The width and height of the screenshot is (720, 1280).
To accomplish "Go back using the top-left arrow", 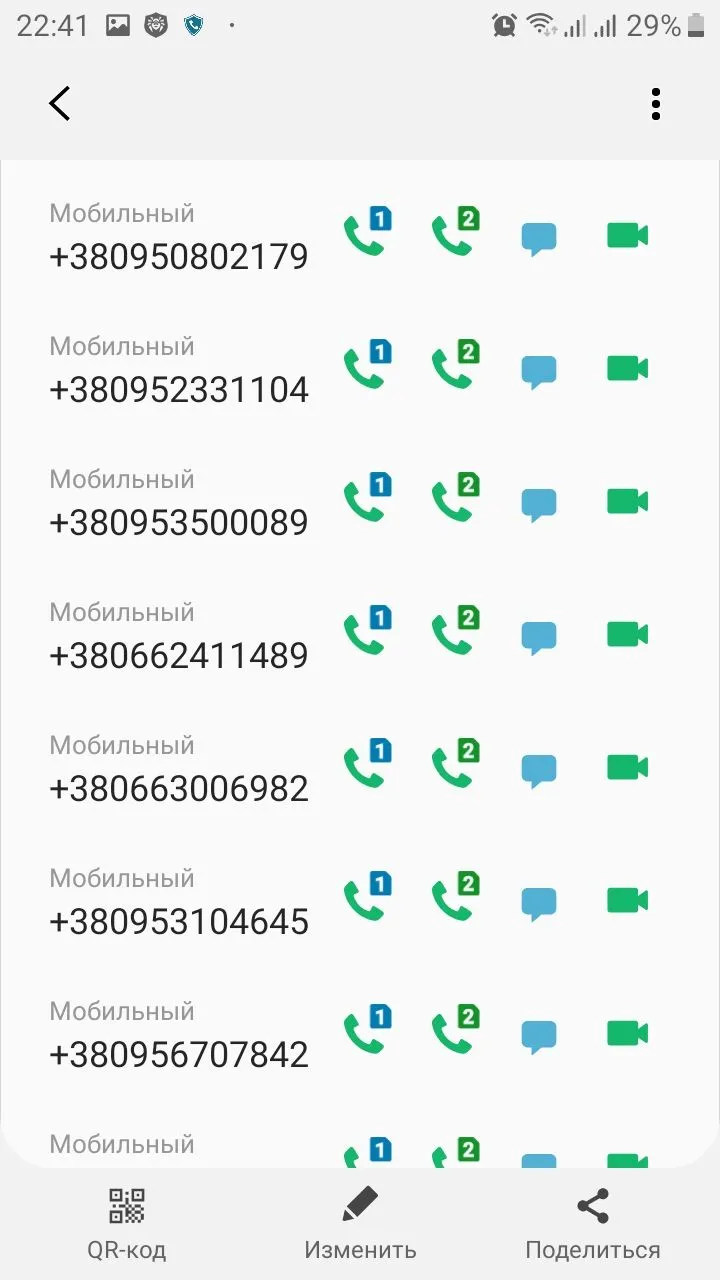I will (x=60, y=103).
